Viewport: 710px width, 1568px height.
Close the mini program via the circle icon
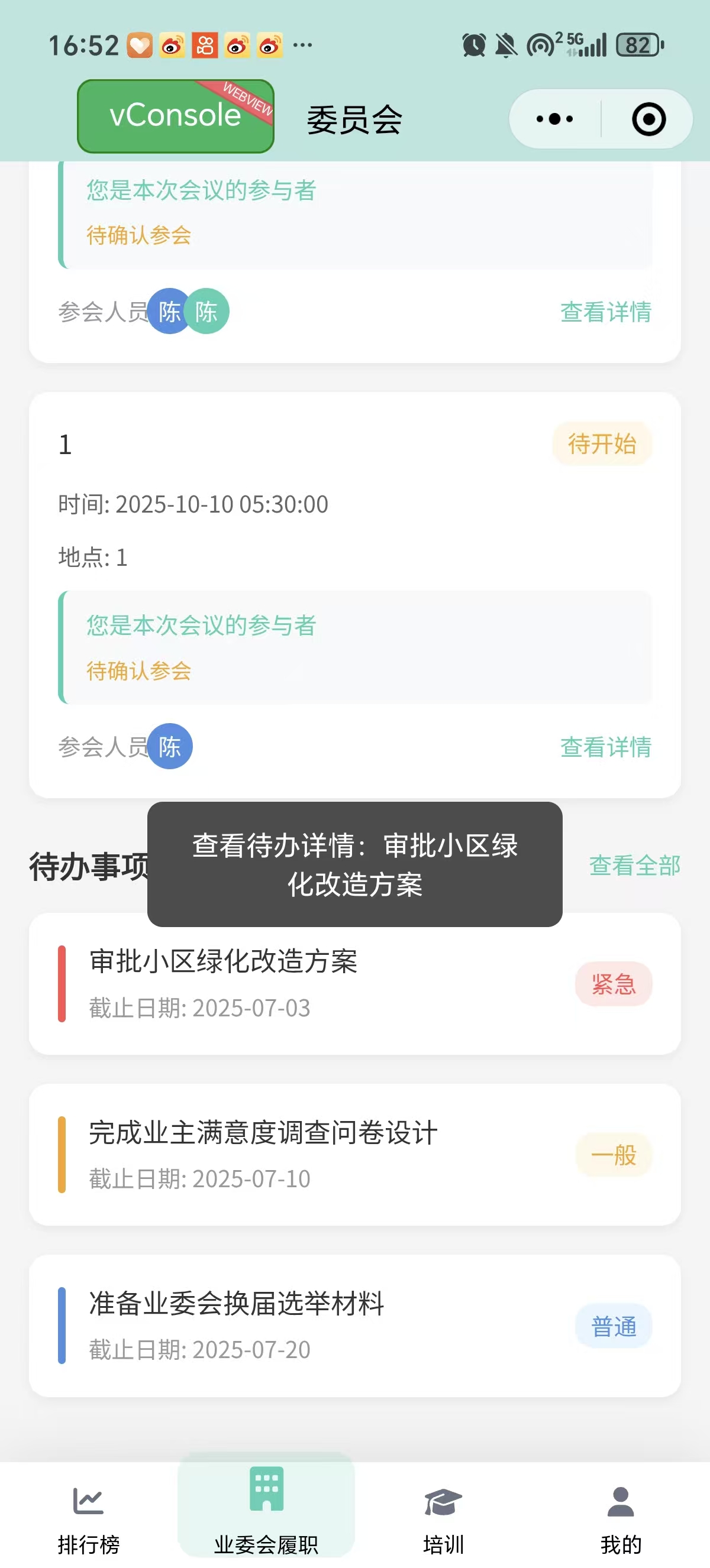[x=648, y=119]
